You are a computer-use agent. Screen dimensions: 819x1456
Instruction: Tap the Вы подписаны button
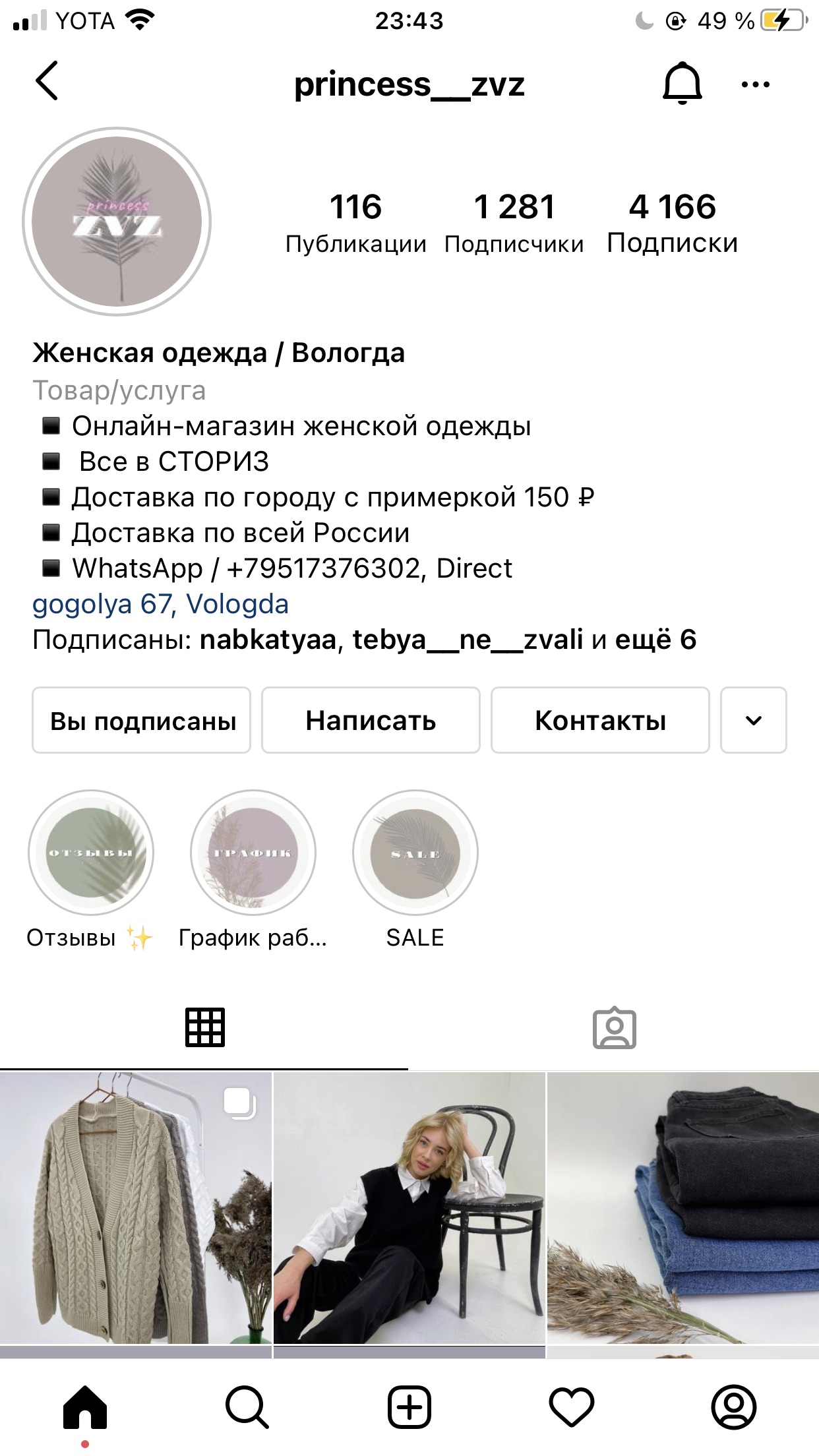(142, 720)
